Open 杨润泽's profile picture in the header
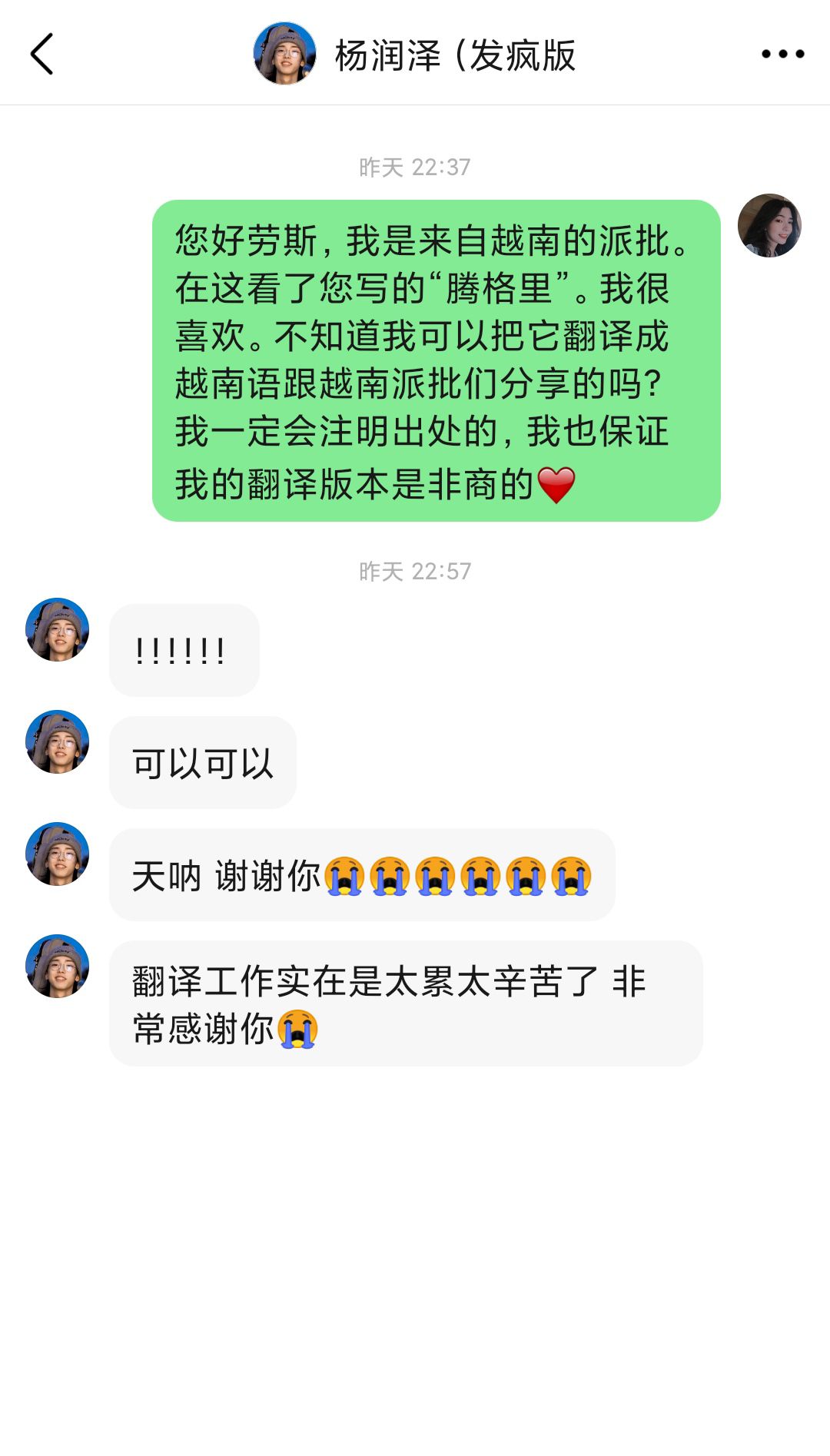The image size is (830, 1456). coord(284,54)
